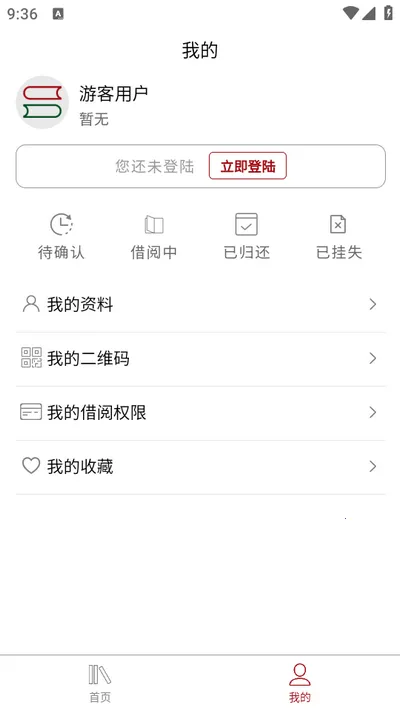Open 我的收藏 favorites

(x=200, y=467)
